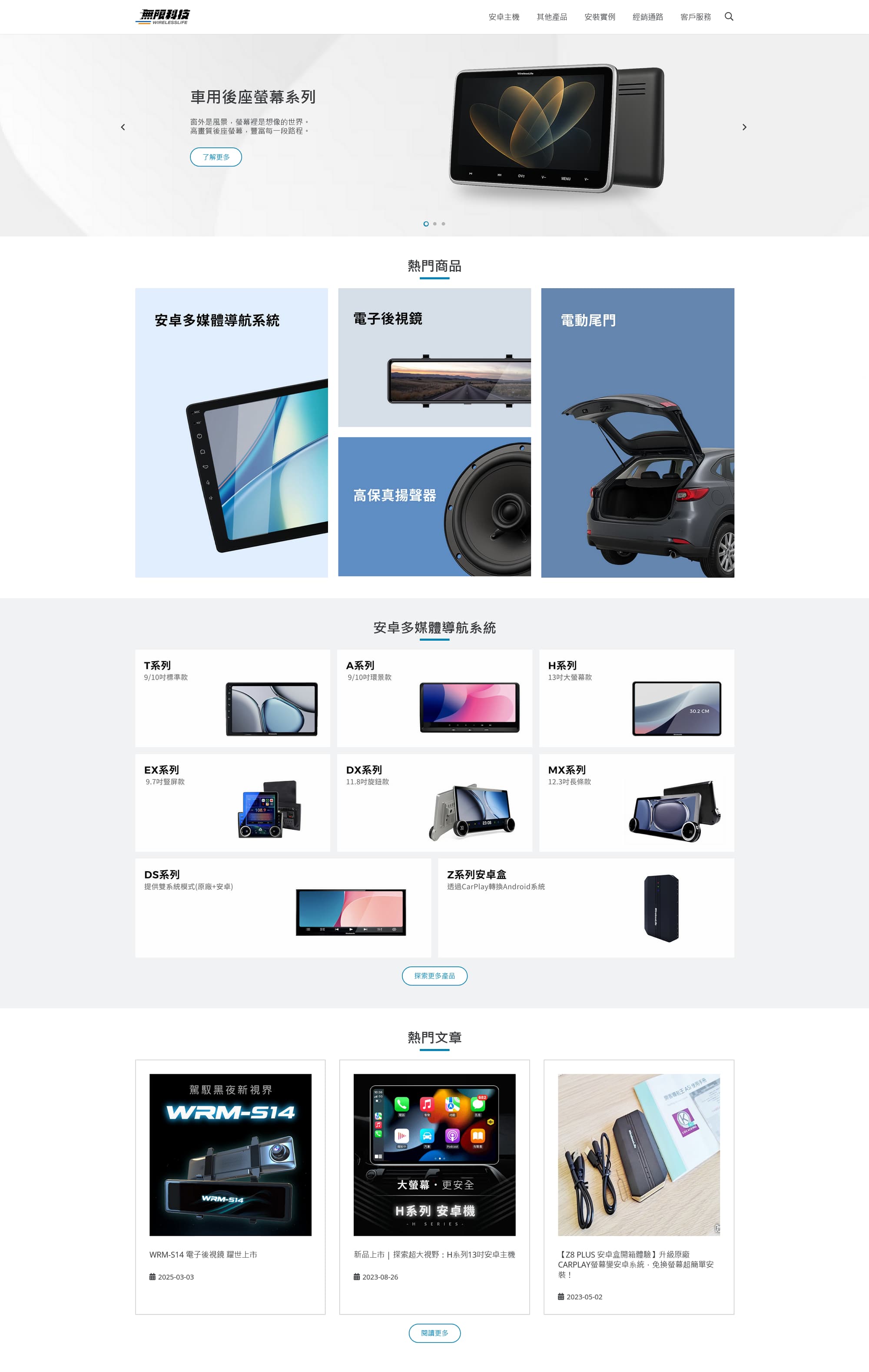The width and height of the screenshot is (869, 1372).
Task: Open 經銷通路 in the top nav
Action: [x=647, y=17]
